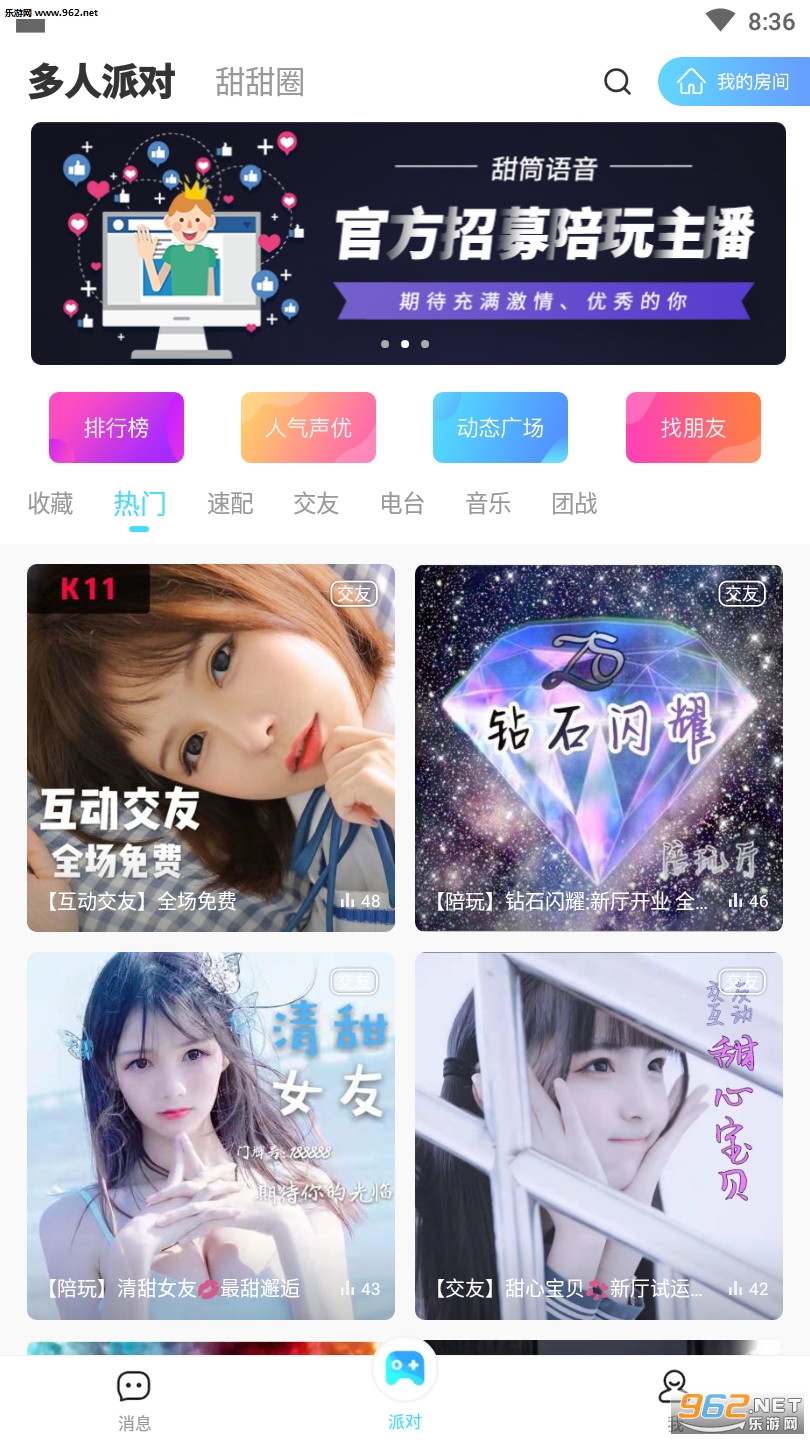
Task: Tap 找朋友 button
Action: pyautogui.click(x=693, y=428)
